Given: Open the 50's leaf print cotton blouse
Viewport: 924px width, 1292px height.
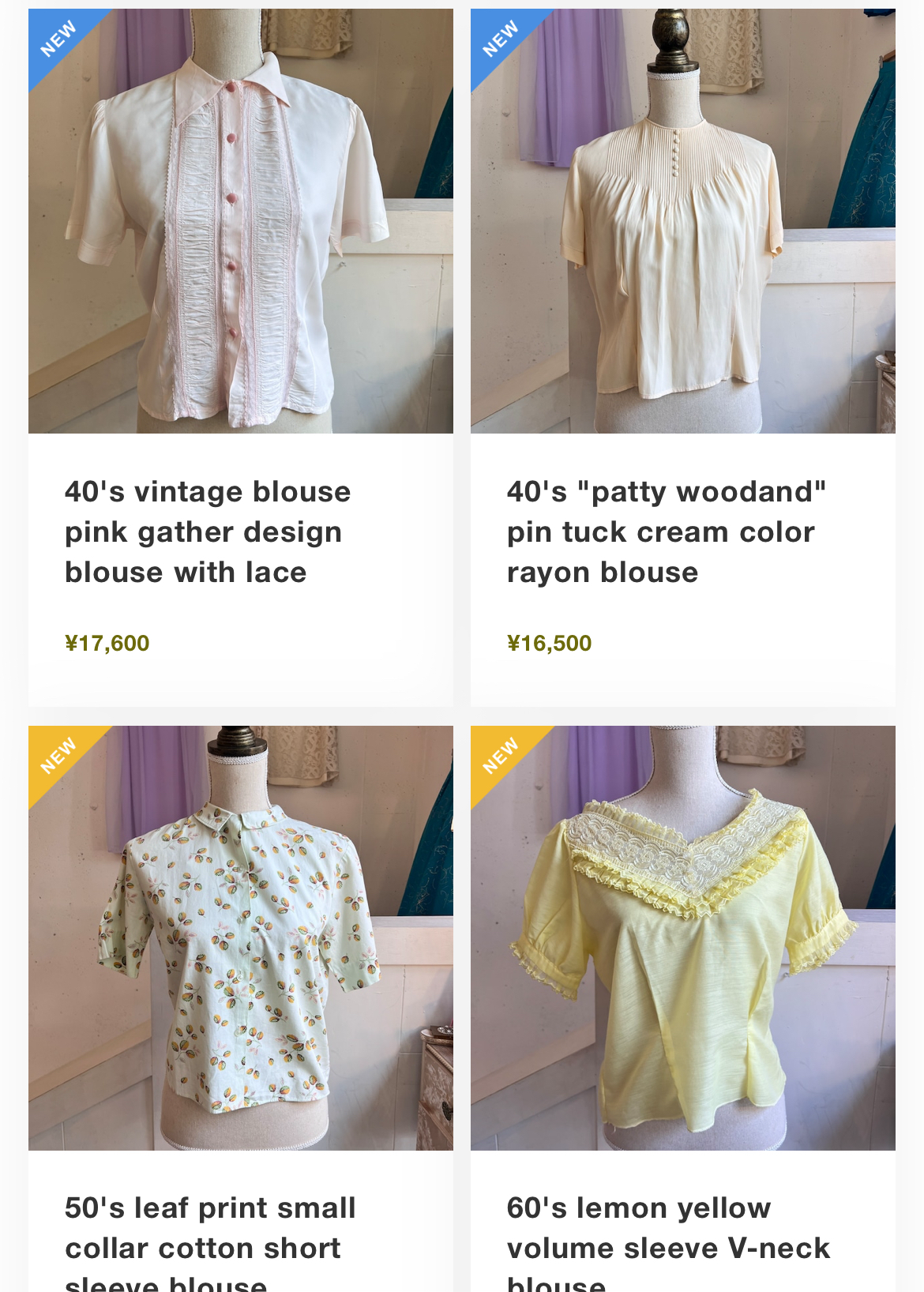Looking at the screenshot, I should (x=241, y=937).
